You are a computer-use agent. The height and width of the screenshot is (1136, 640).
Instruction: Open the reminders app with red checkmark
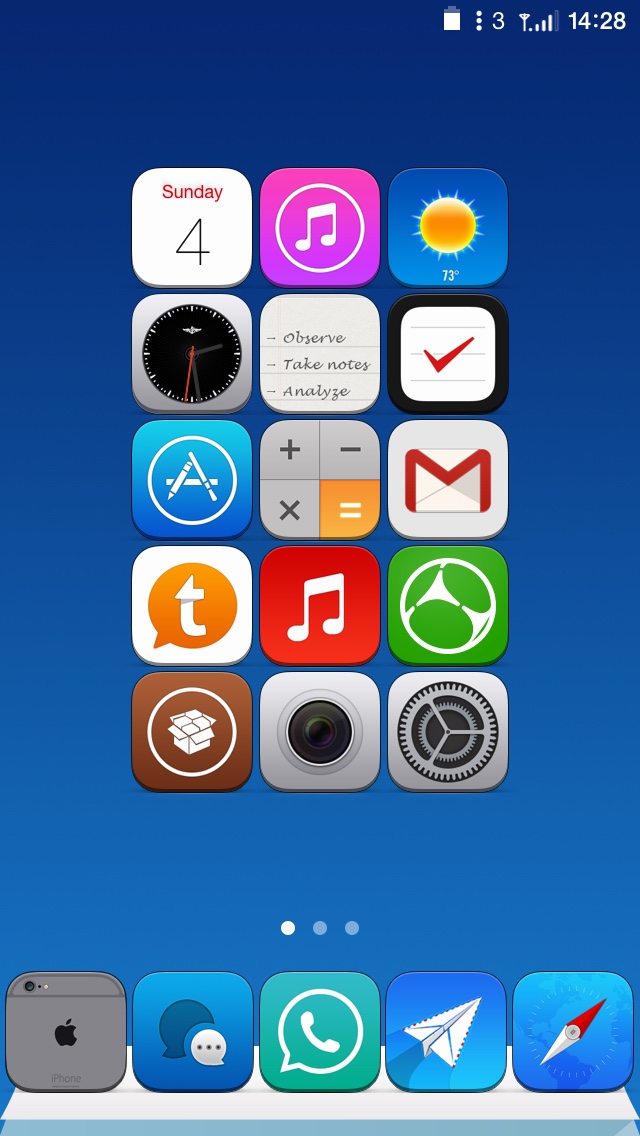[x=448, y=354]
